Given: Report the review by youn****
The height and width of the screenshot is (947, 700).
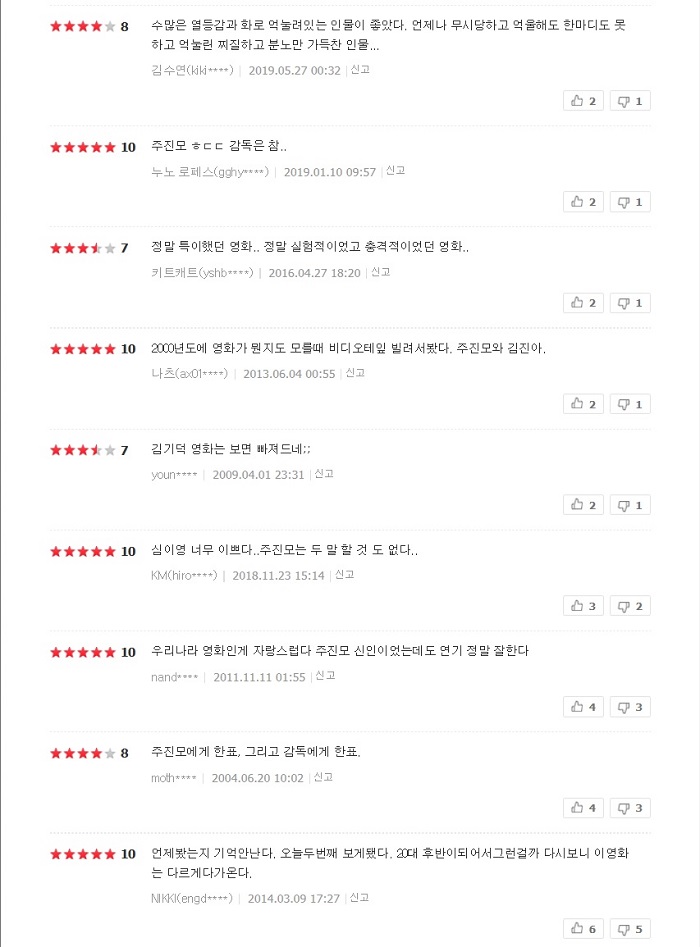Looking at the screenshot, I should pos(324,474).
